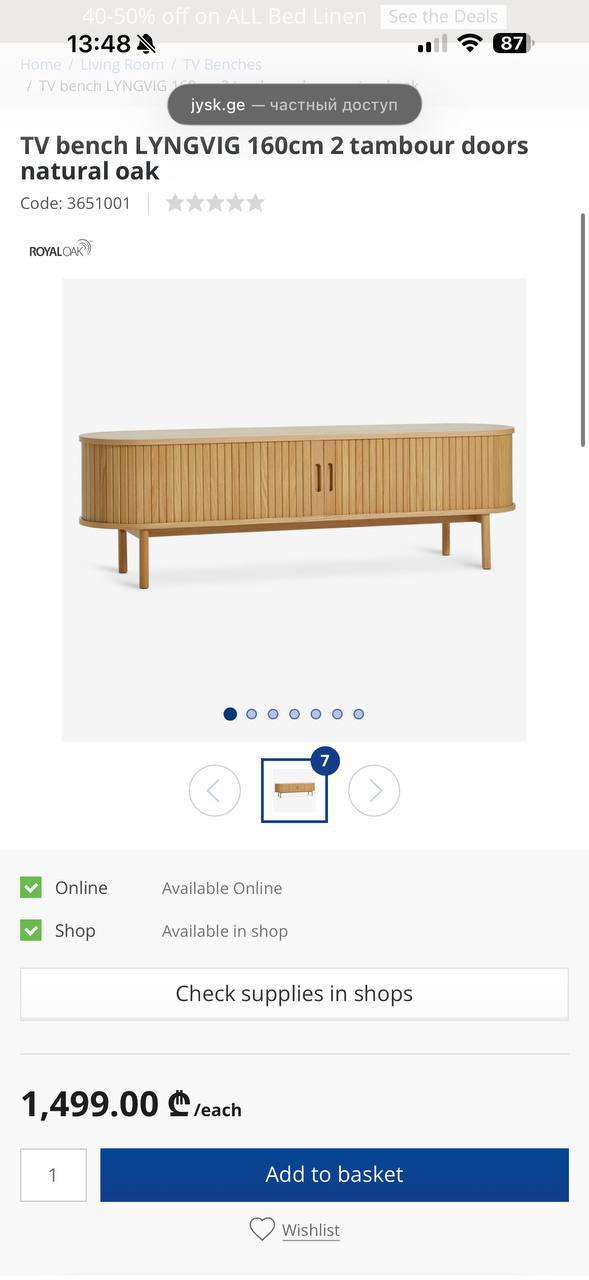This screenshot has width=589, height=1280.
Task: Add this product to Wishlist
Action: click(x=294, y=1229)
